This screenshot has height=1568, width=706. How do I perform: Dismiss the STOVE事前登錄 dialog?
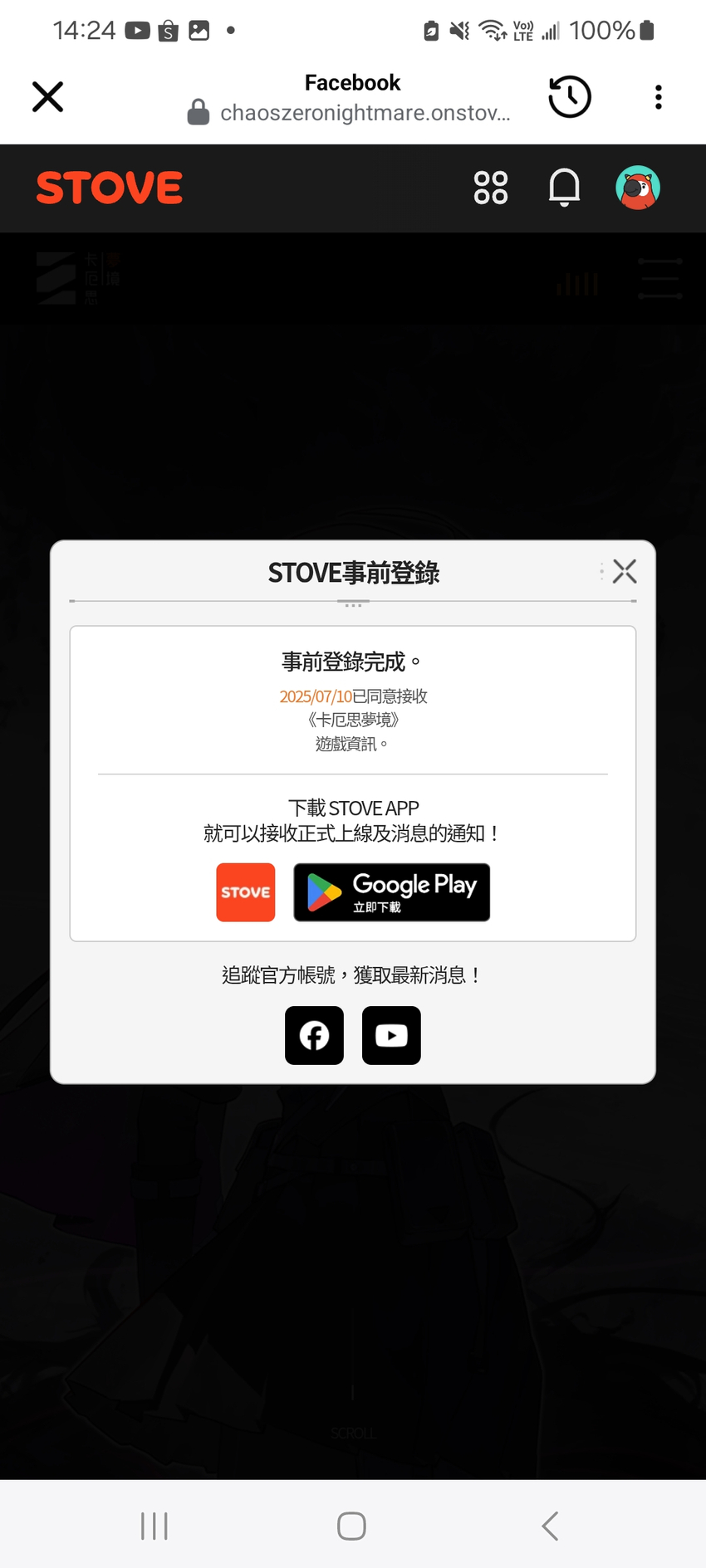click(625, 571)
